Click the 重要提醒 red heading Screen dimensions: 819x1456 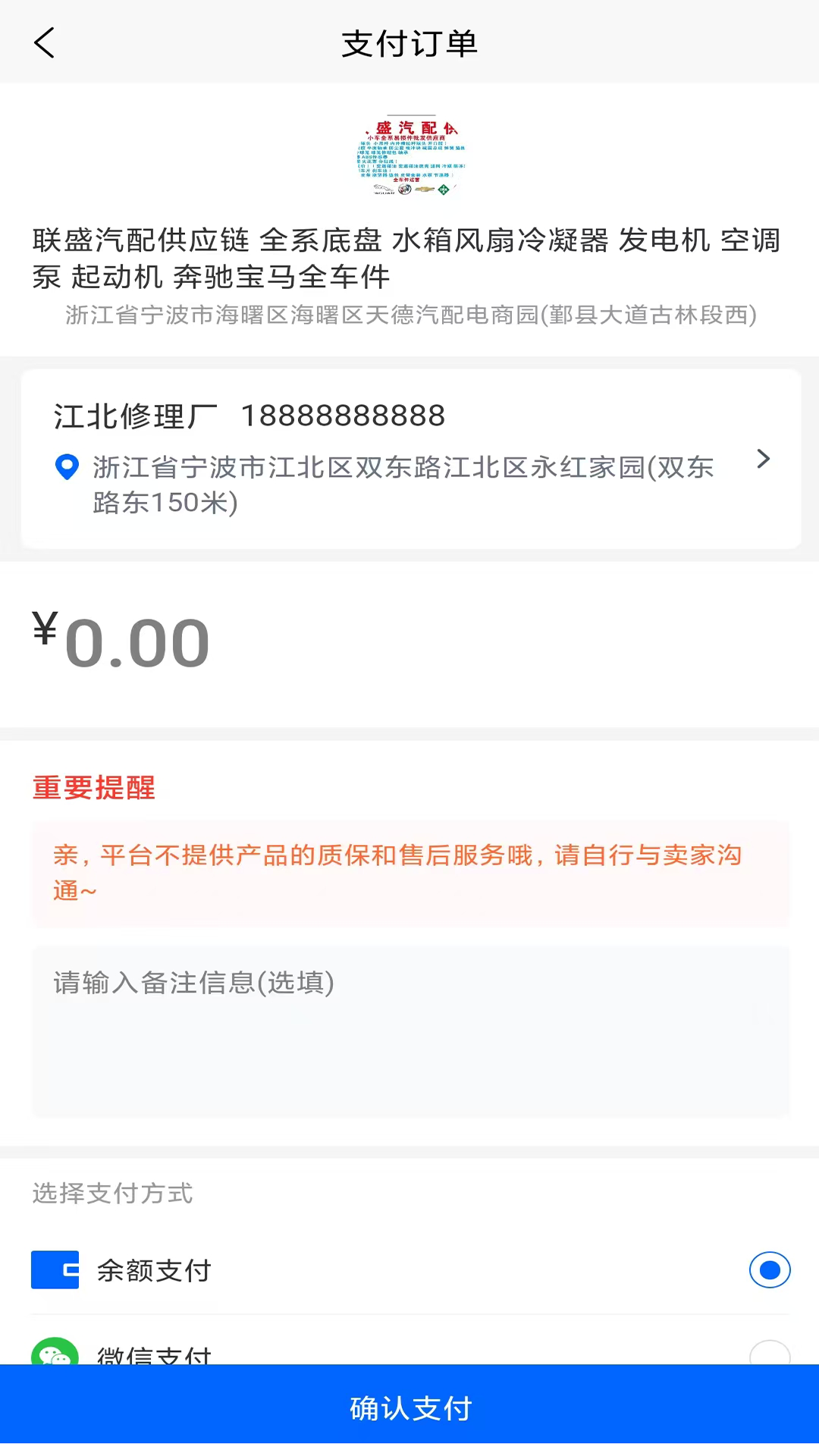pos(93,788)
